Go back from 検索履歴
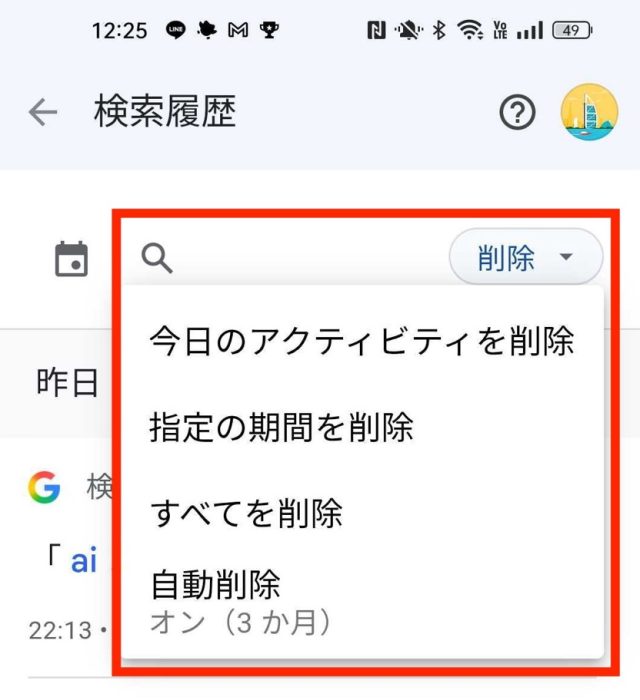Image resolution: width=640 pixels, height=700 pixels. pos(43,113)
